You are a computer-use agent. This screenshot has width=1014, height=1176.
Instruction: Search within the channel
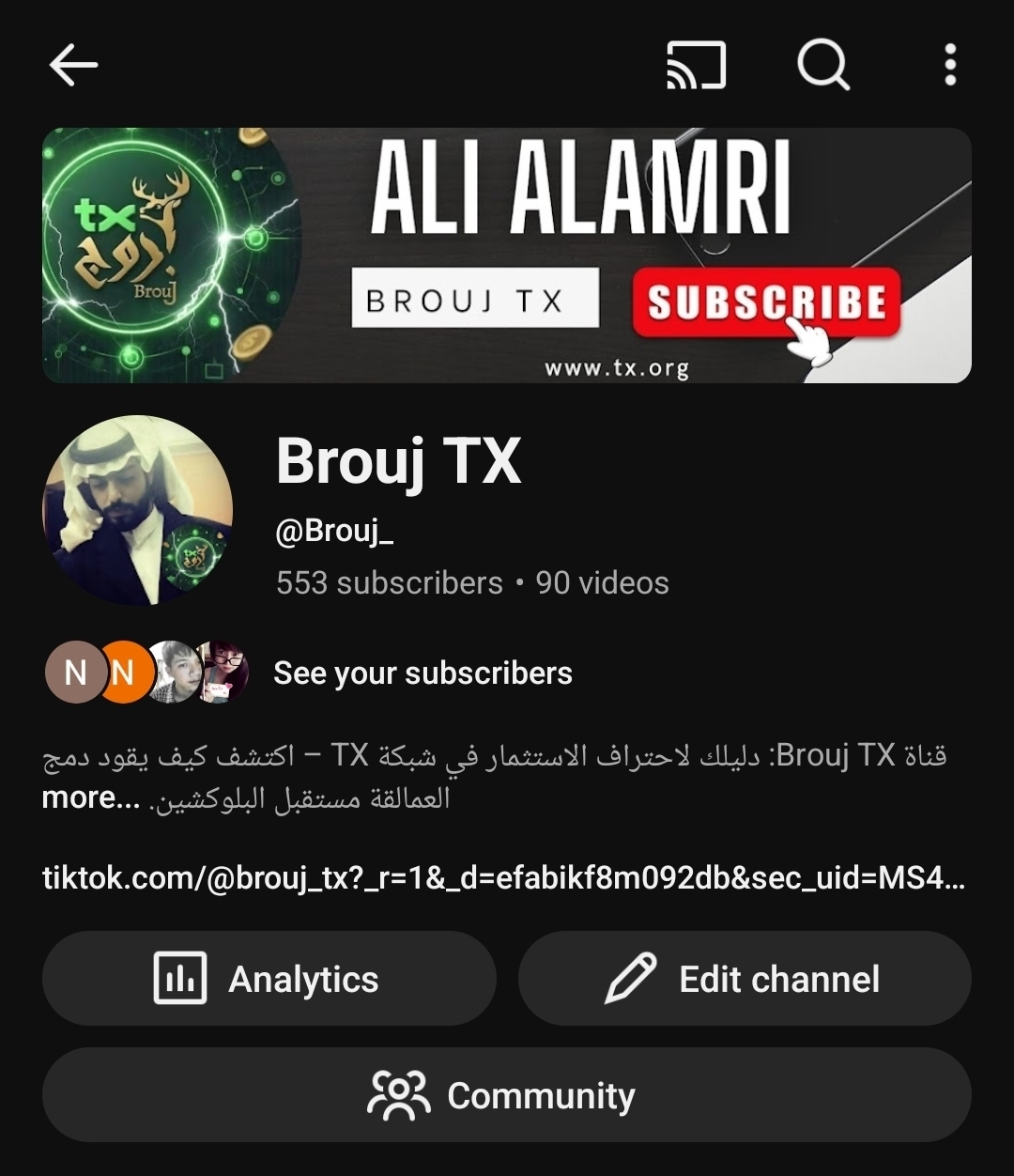coord(822,65)
